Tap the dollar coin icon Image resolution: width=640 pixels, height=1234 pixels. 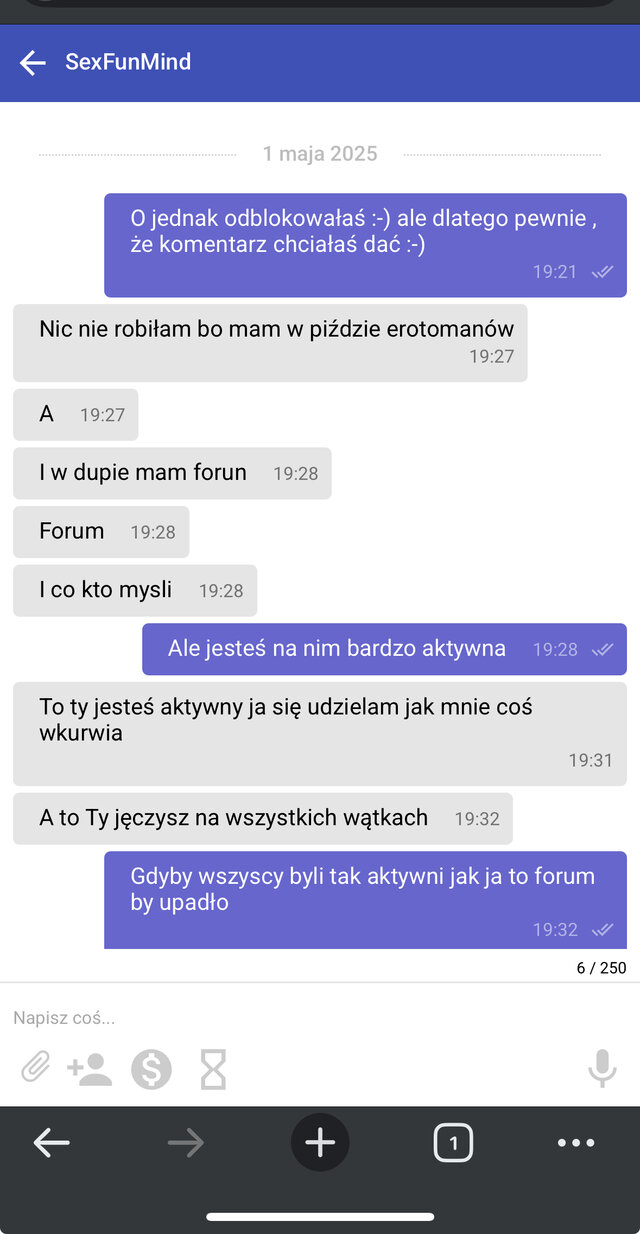tap(151, 1070)
